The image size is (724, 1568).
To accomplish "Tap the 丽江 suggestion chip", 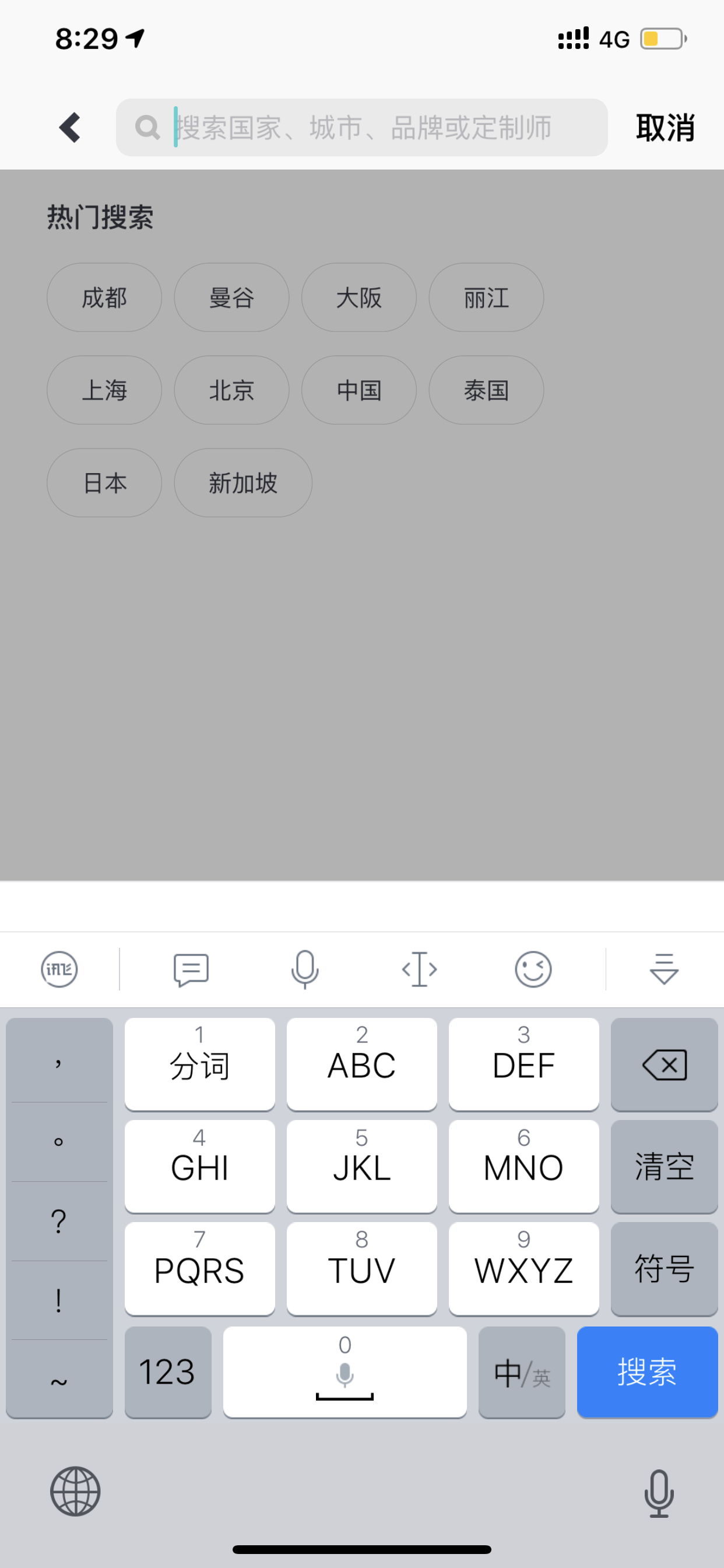I will (486, 297).
